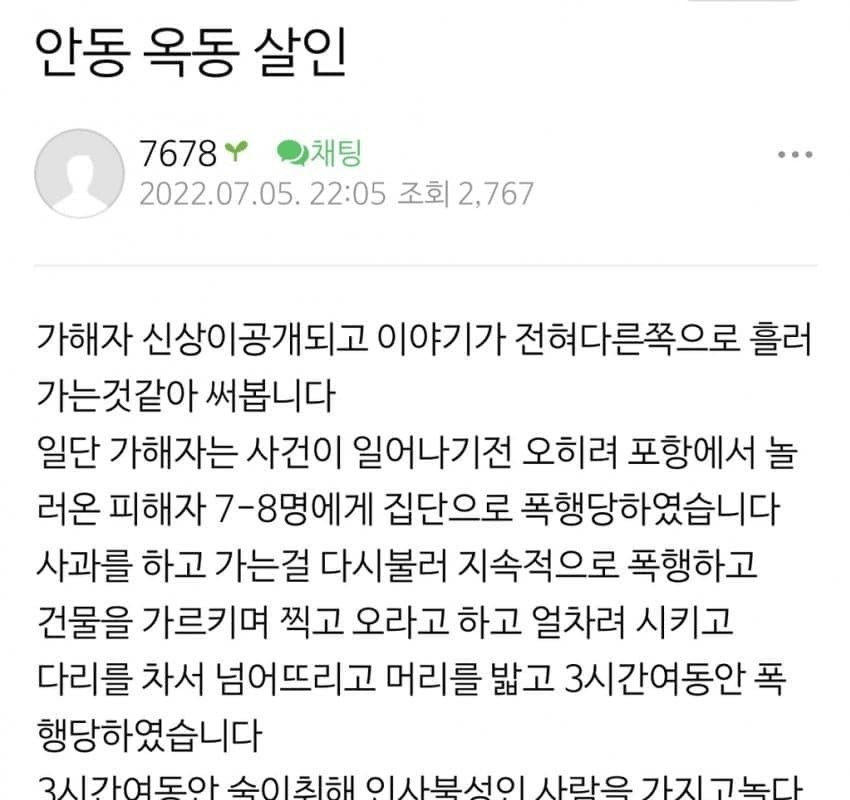Image resolution: width=850 pixels, height=800 pixels.
Task: Open the post's three-dot overflow menu
Action: pyautogui.click(x=795, y=155)
